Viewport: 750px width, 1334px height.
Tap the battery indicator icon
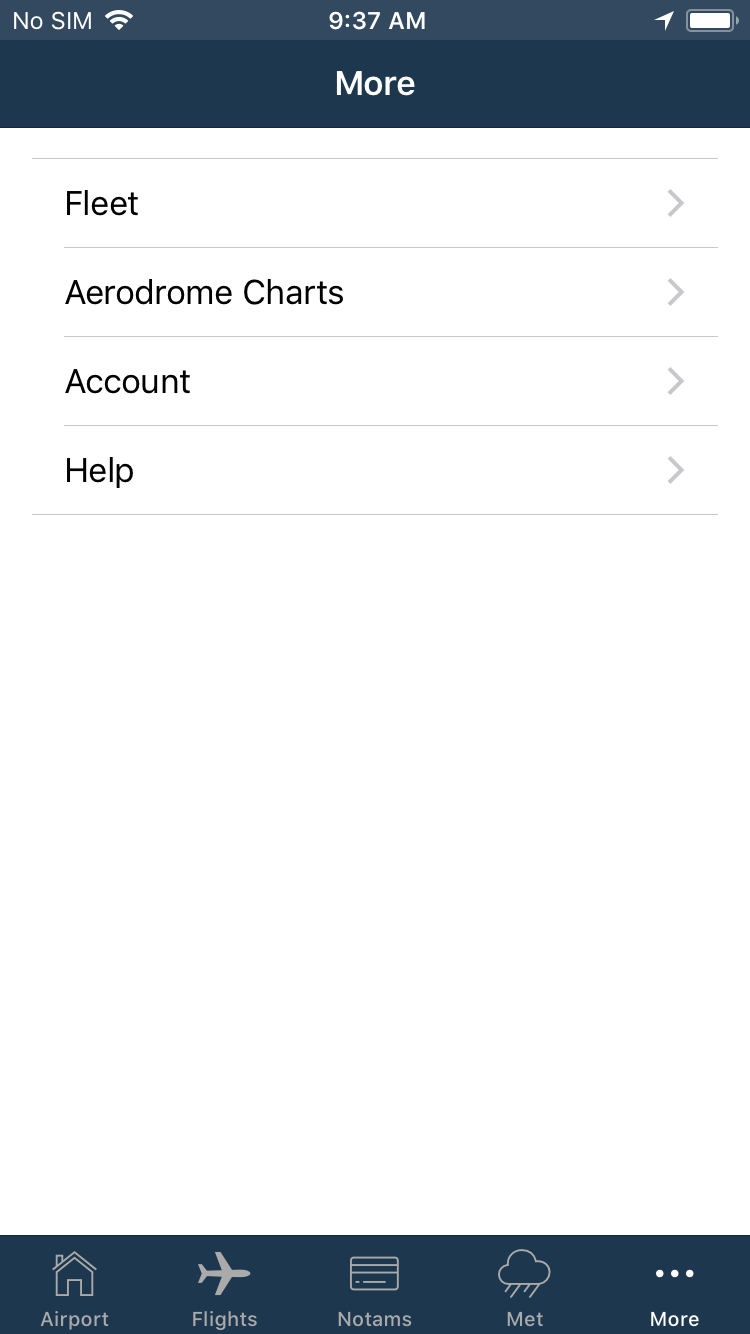click(x=710, y=19)
